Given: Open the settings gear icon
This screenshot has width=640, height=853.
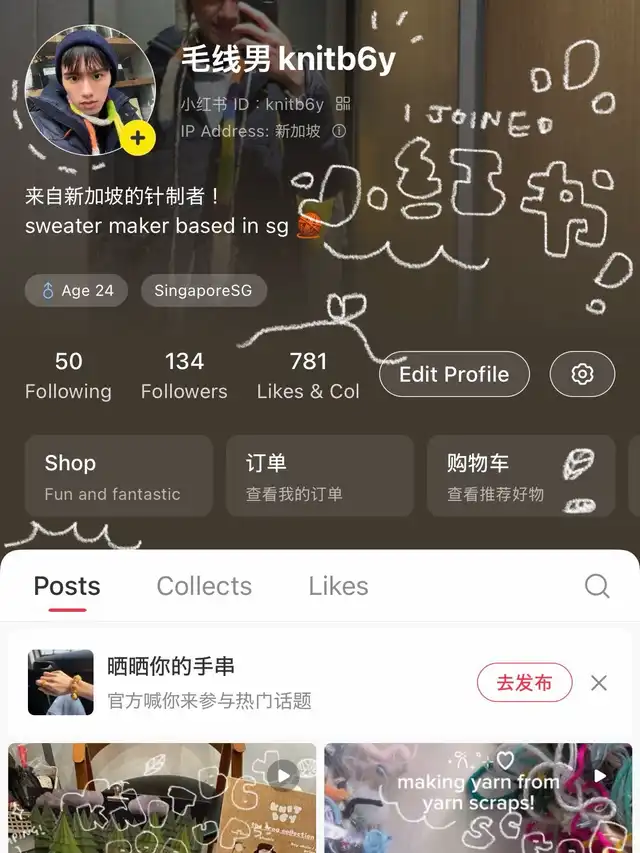Looking at the screenshot, I should point(582,374).
